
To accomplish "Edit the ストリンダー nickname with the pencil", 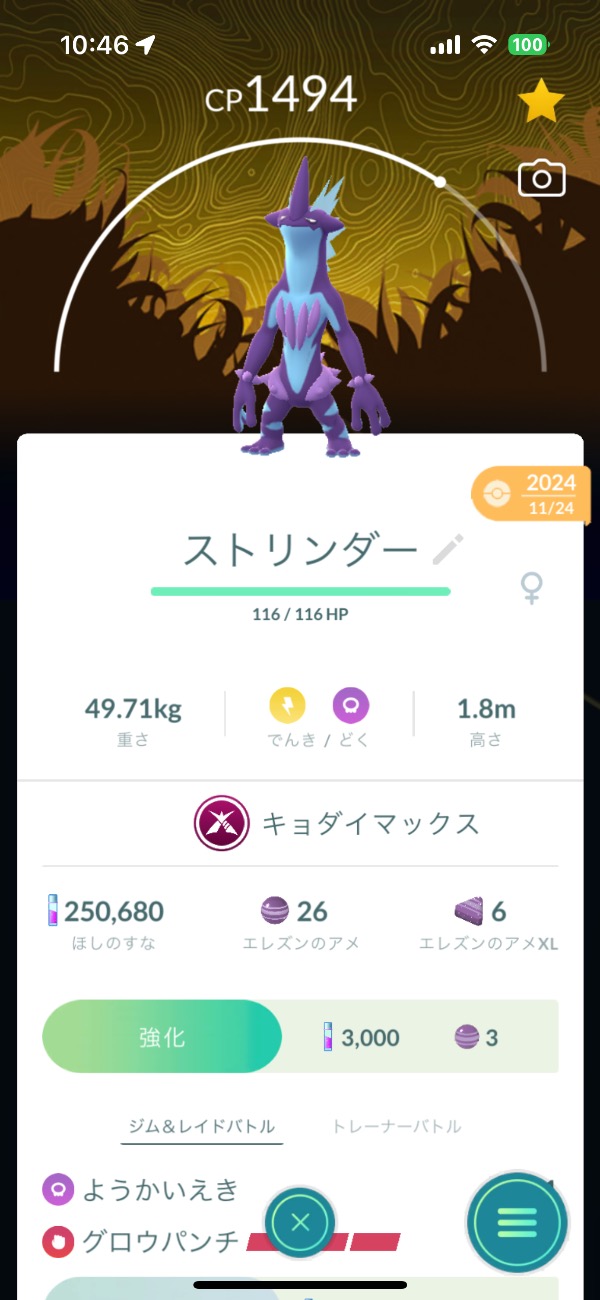I will (x=448, y=549).
